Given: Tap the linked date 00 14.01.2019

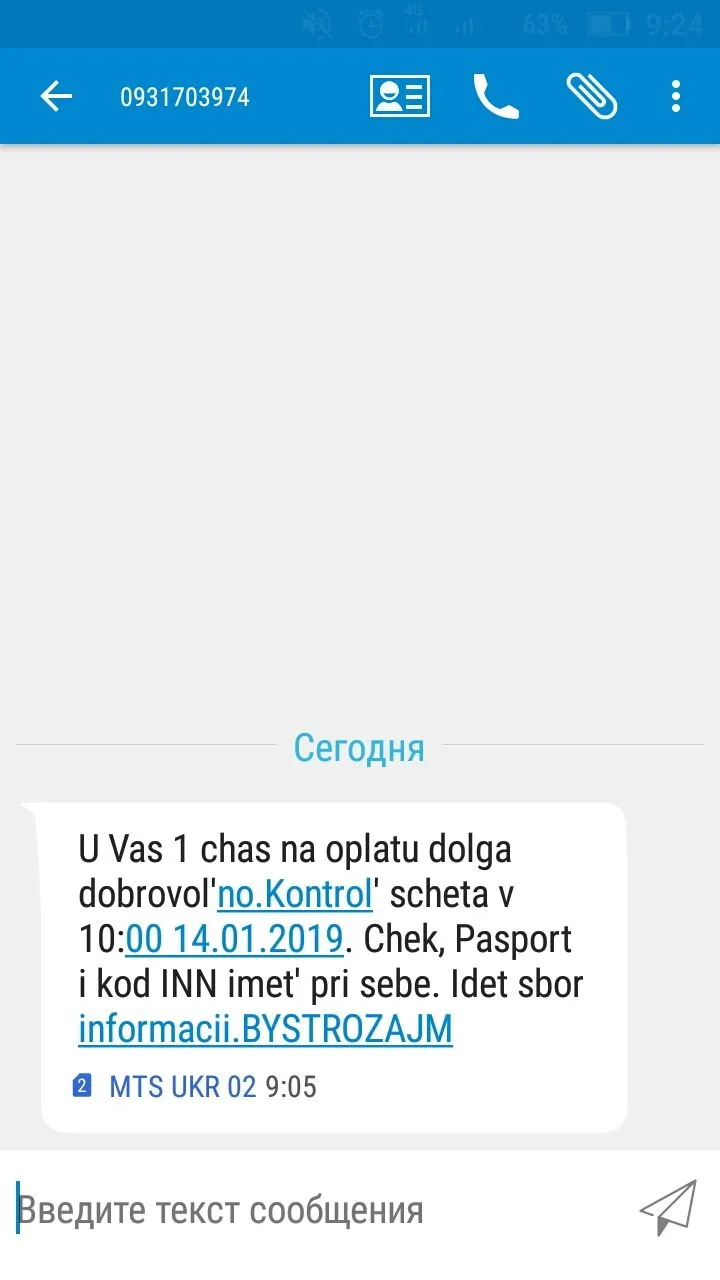Looking at the screenshot, I should click(236, 939).
